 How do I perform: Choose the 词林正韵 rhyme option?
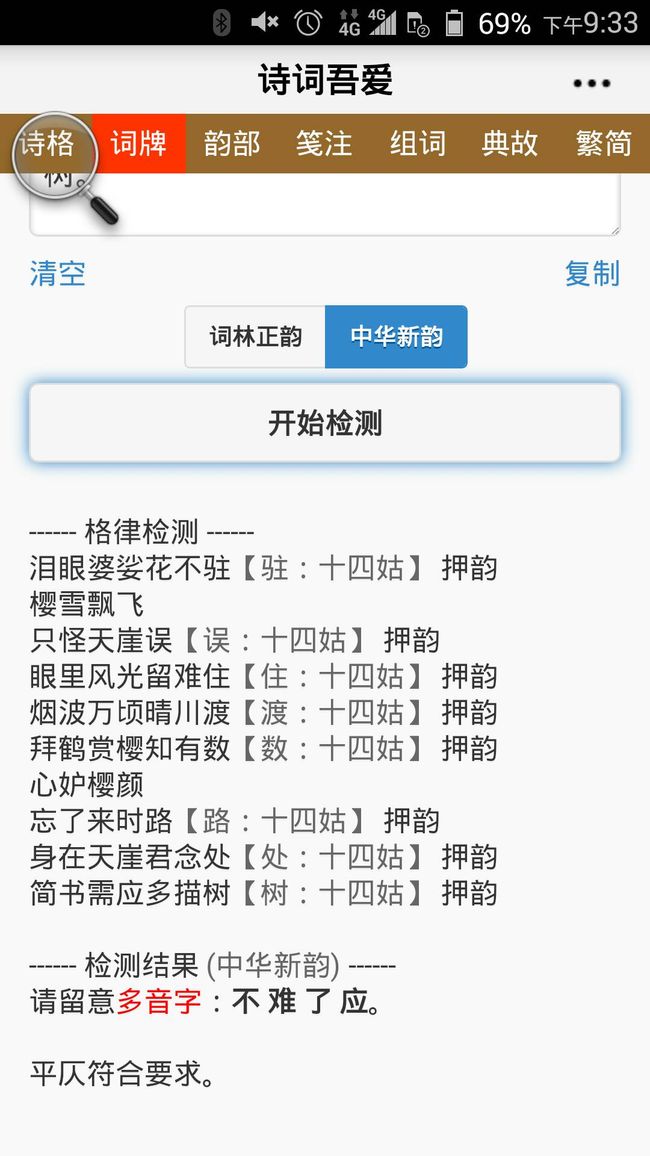[255, 337]
